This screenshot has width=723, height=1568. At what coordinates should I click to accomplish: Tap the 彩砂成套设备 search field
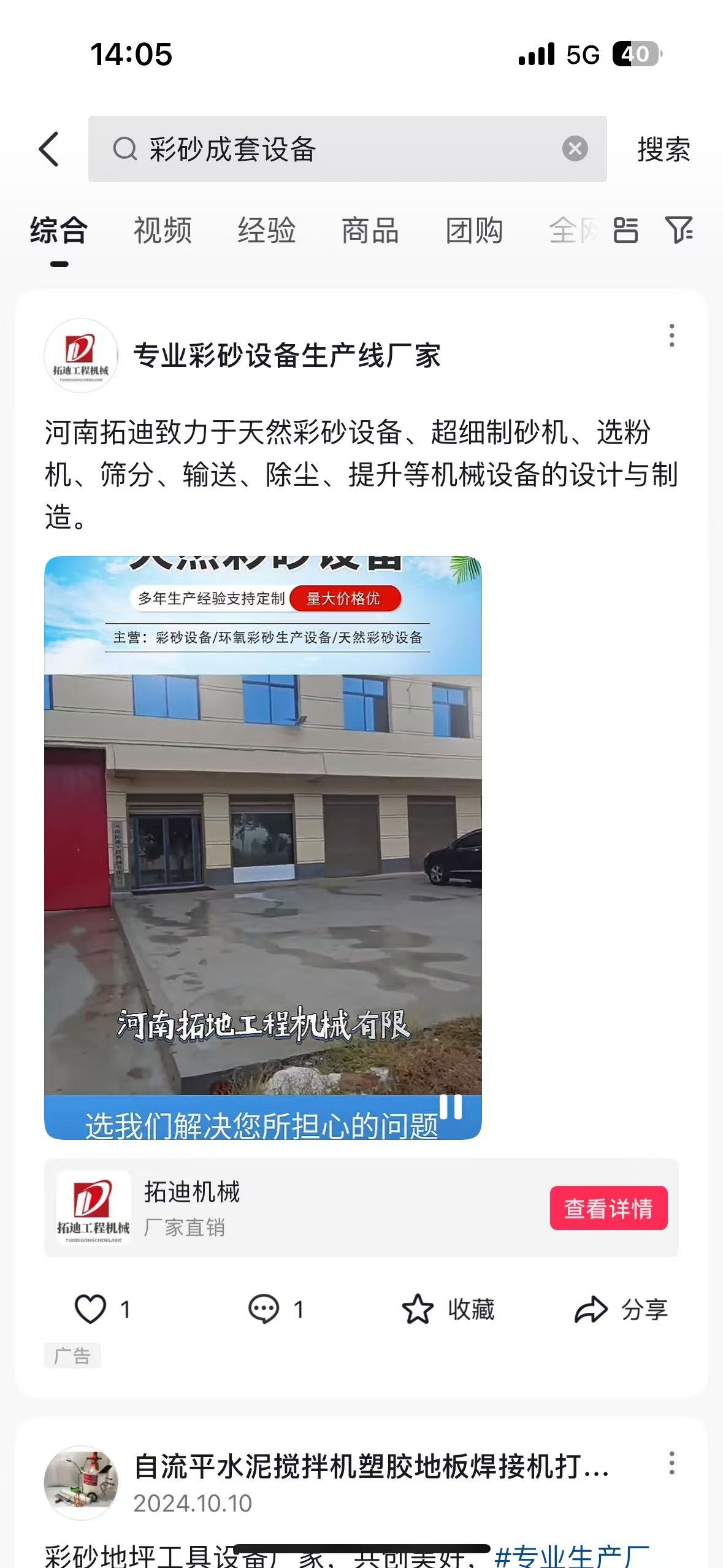pos(337,149)
